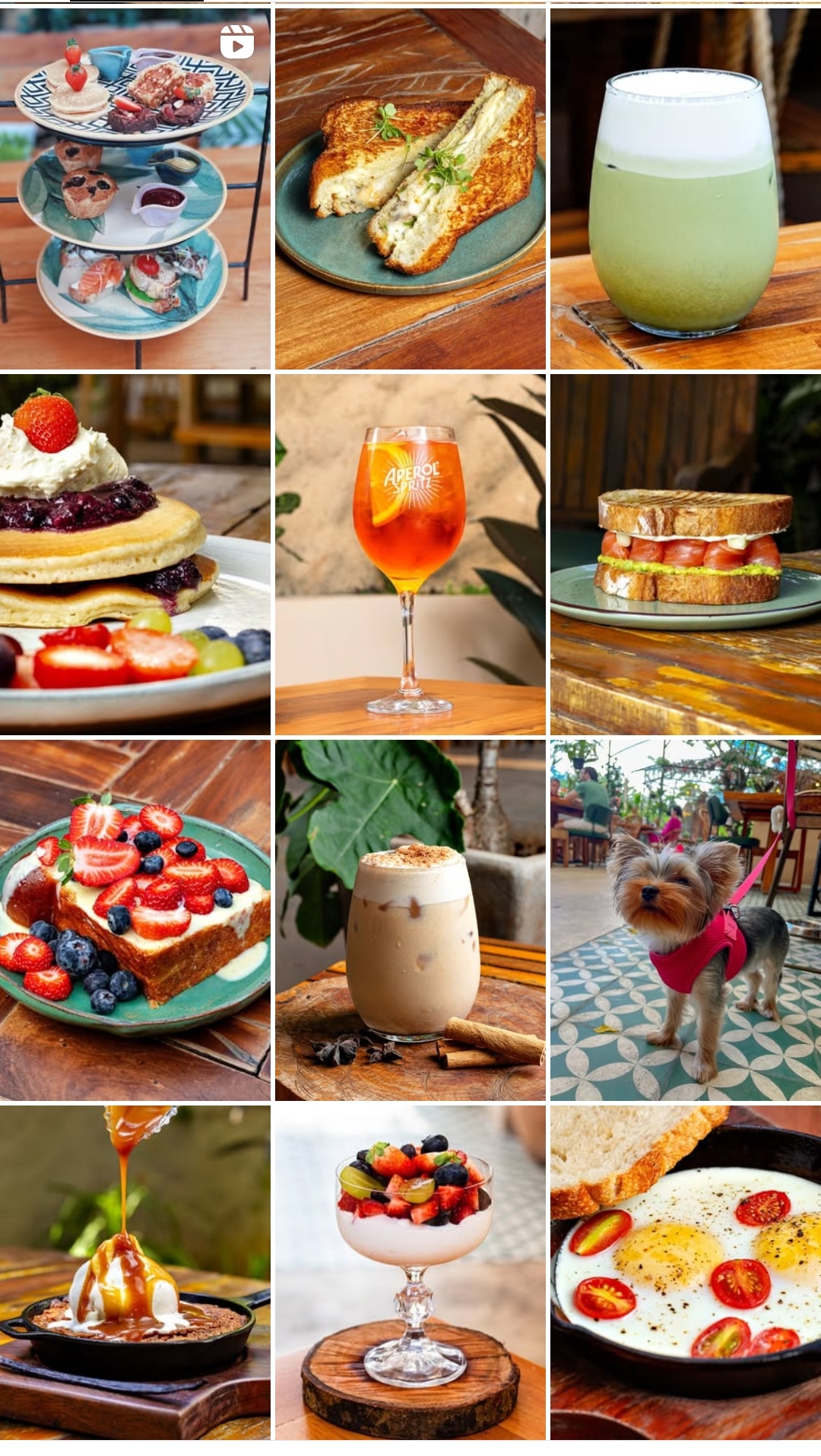Open the salmon avocado sandwich post
The width and height of the screenshot is (821, 1456).
(685, 554)
